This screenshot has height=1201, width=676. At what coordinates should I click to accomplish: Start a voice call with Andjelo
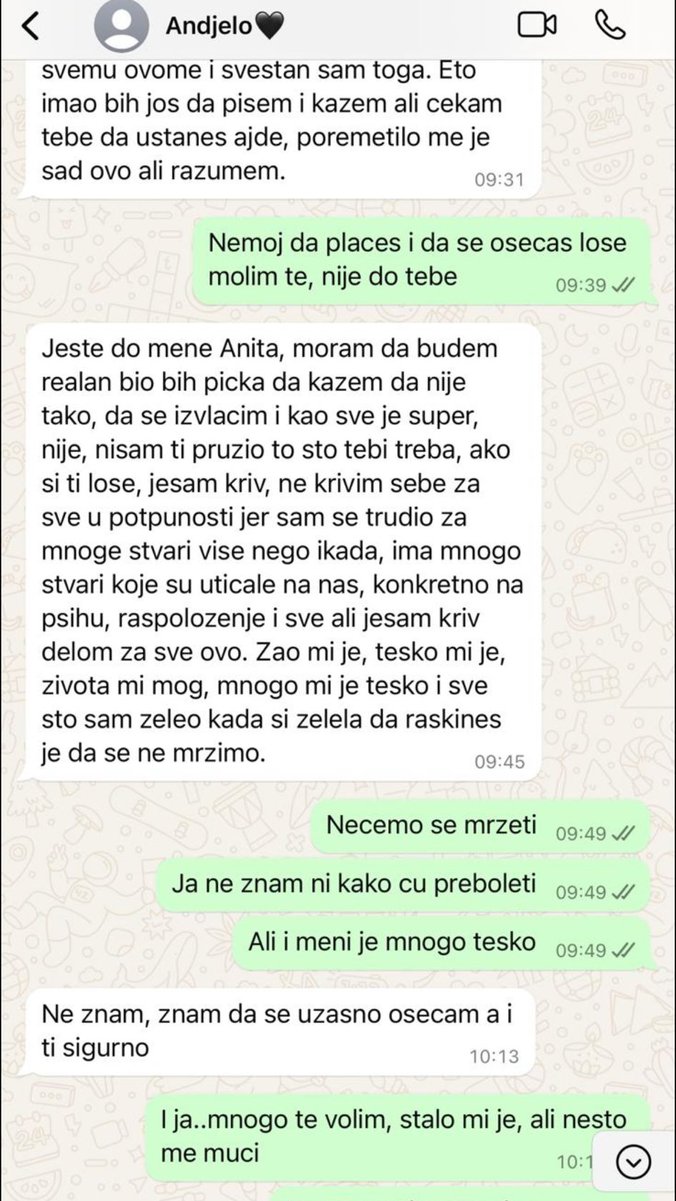609,26
